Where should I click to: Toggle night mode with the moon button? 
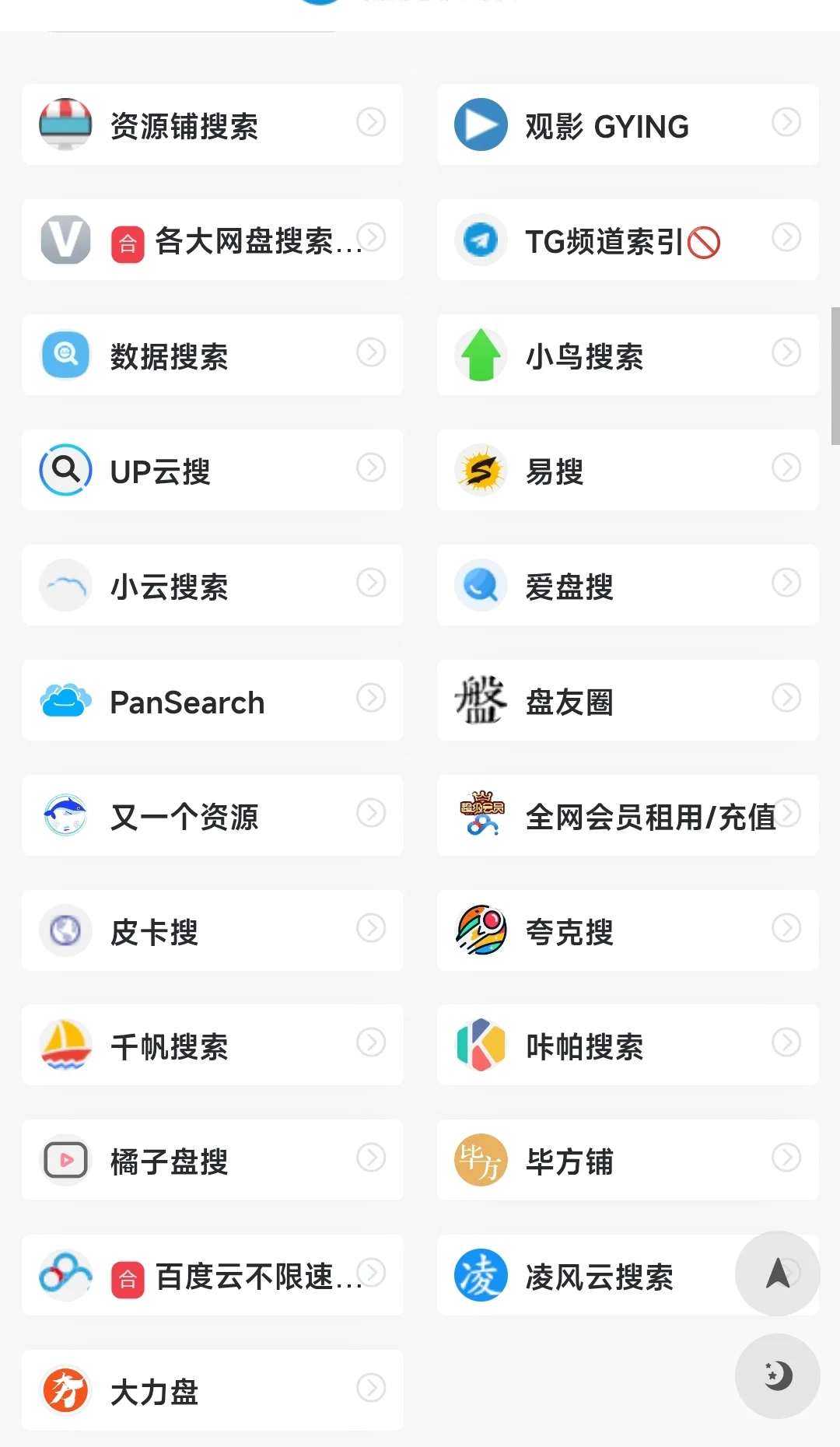pyautogui.click(x=777, y=1376)
